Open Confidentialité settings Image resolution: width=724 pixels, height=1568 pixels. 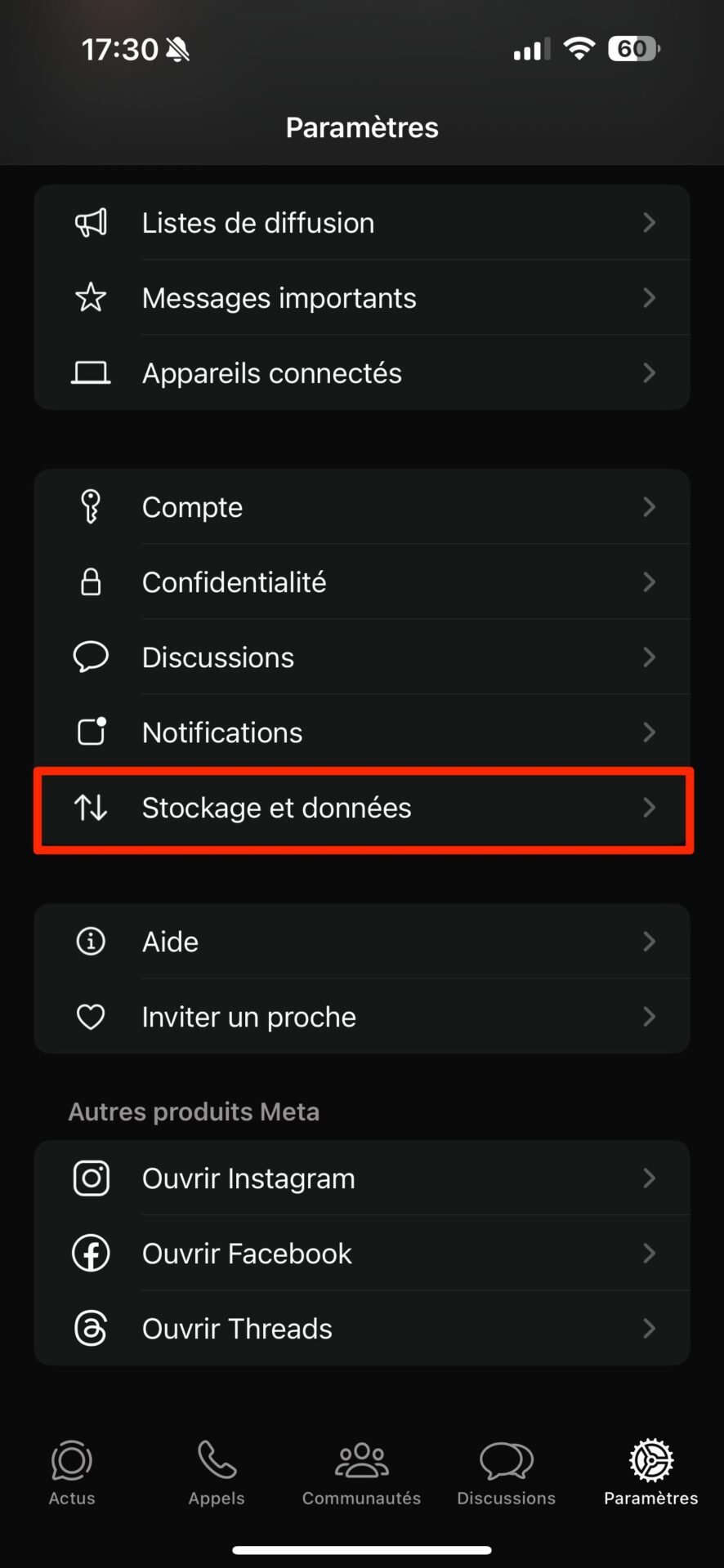(362, 582)
